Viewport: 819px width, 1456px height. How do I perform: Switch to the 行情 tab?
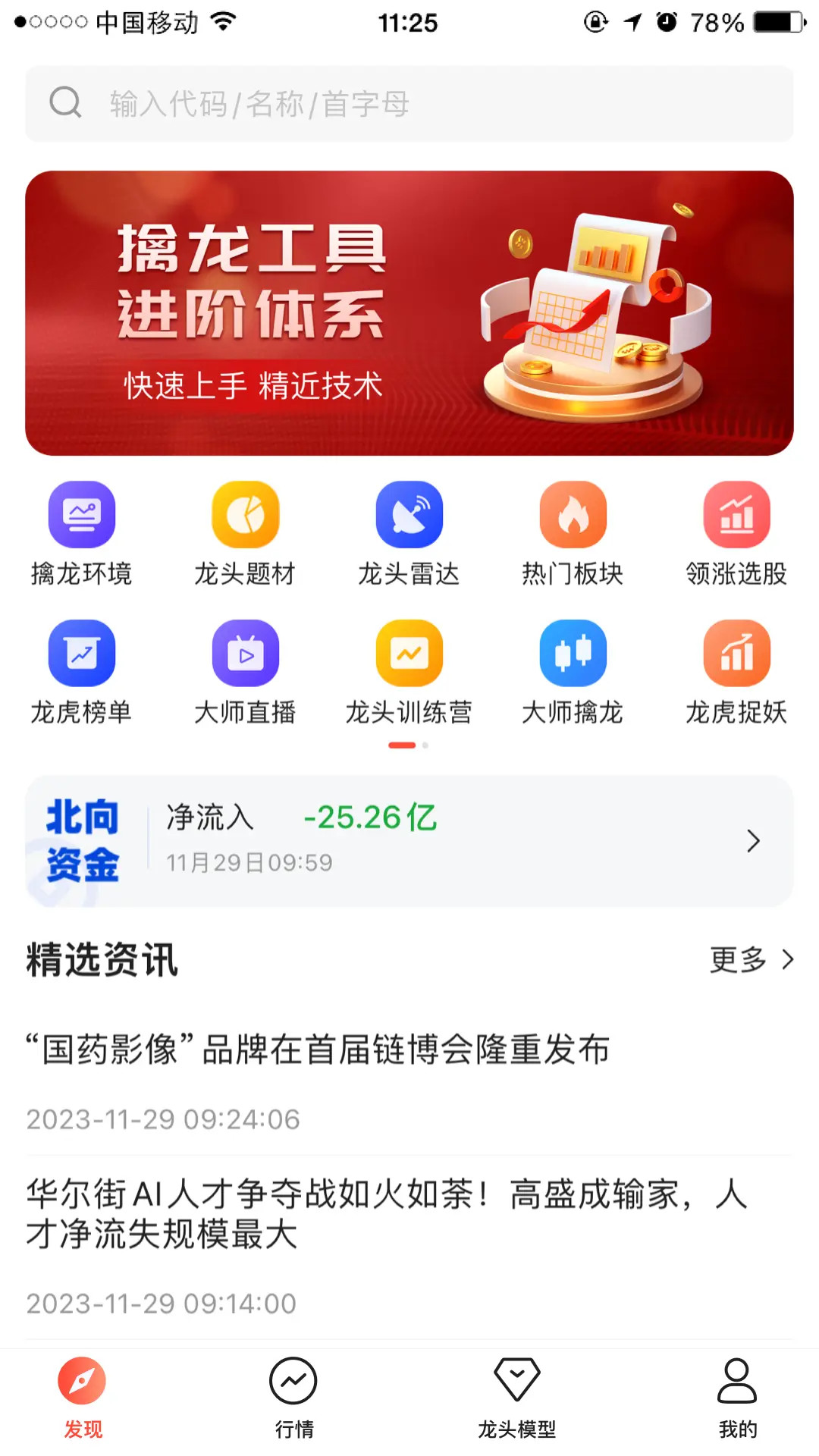[x=294, y=1399]
